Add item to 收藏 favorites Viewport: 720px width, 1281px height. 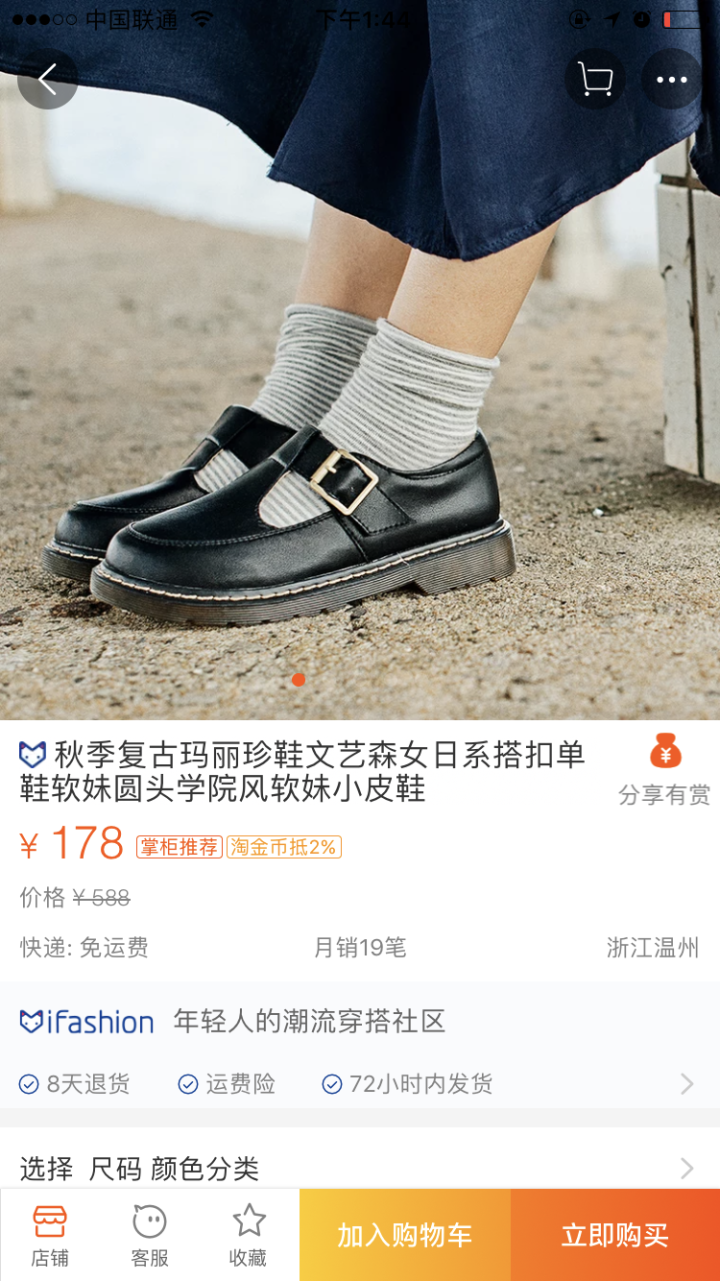[249, 1235]
